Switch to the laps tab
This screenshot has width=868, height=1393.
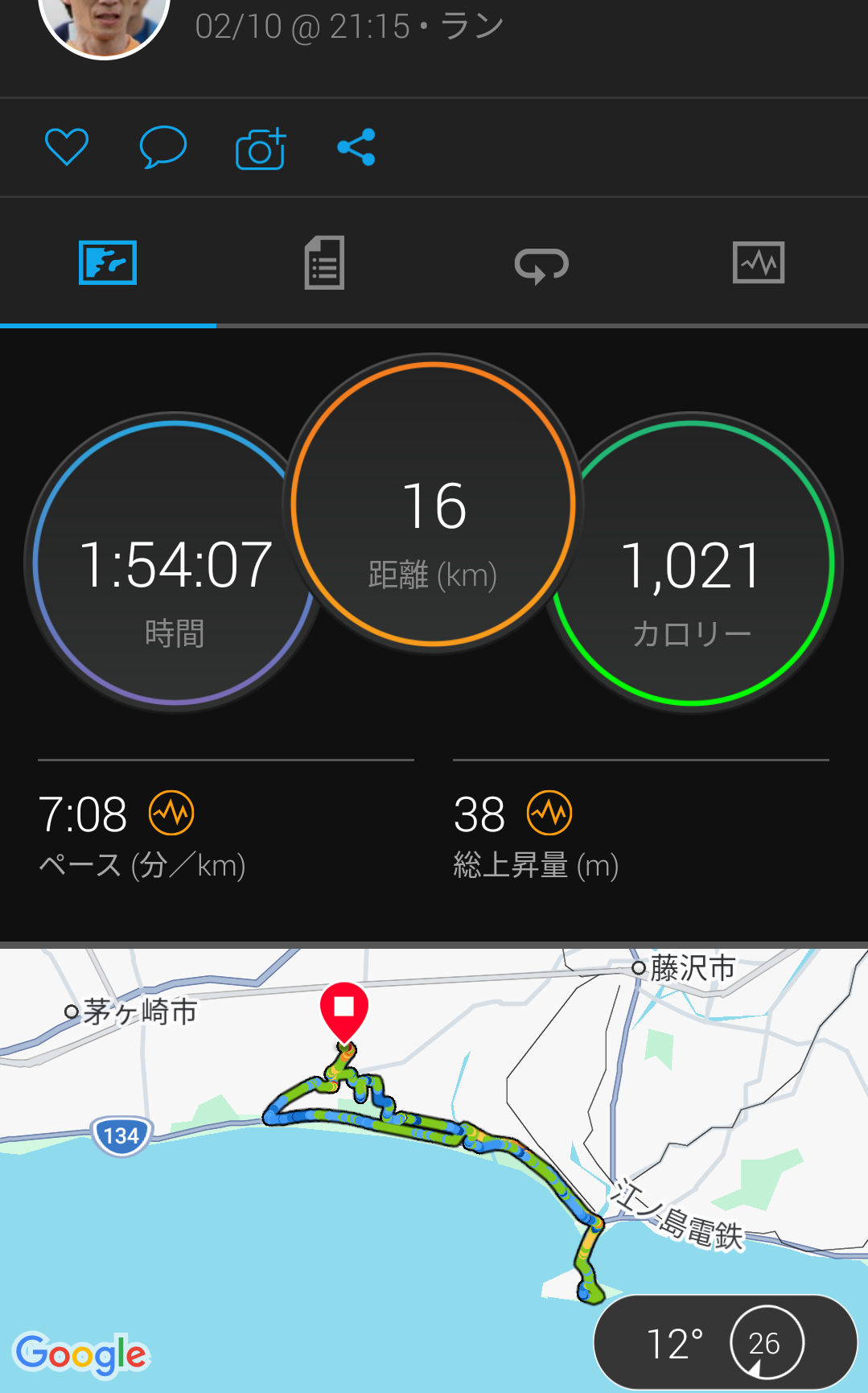(x=541, y=264)
